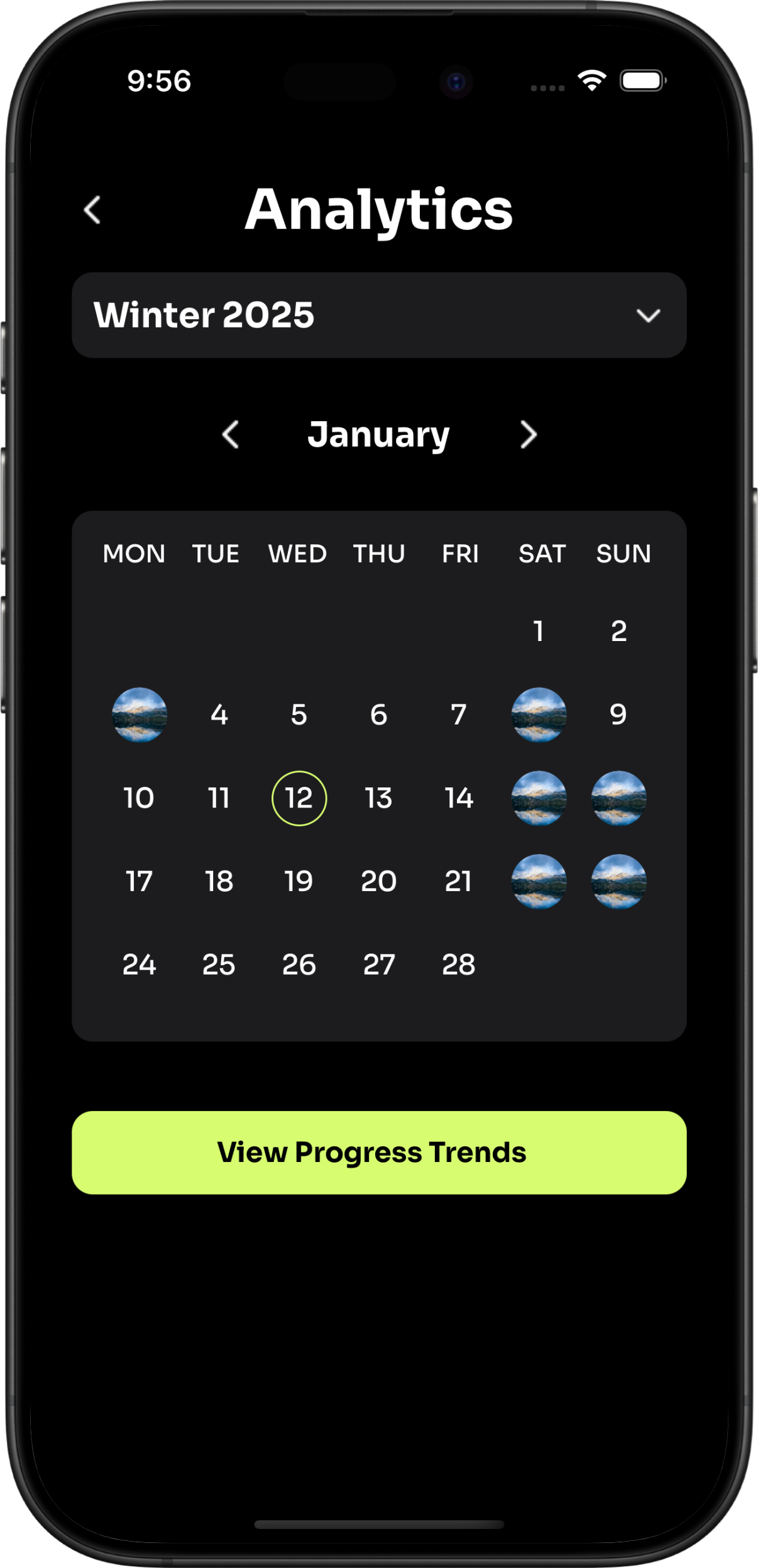Select date 20 in the calendar
This screenshot has height=1568, width=758.
point(378,882)
